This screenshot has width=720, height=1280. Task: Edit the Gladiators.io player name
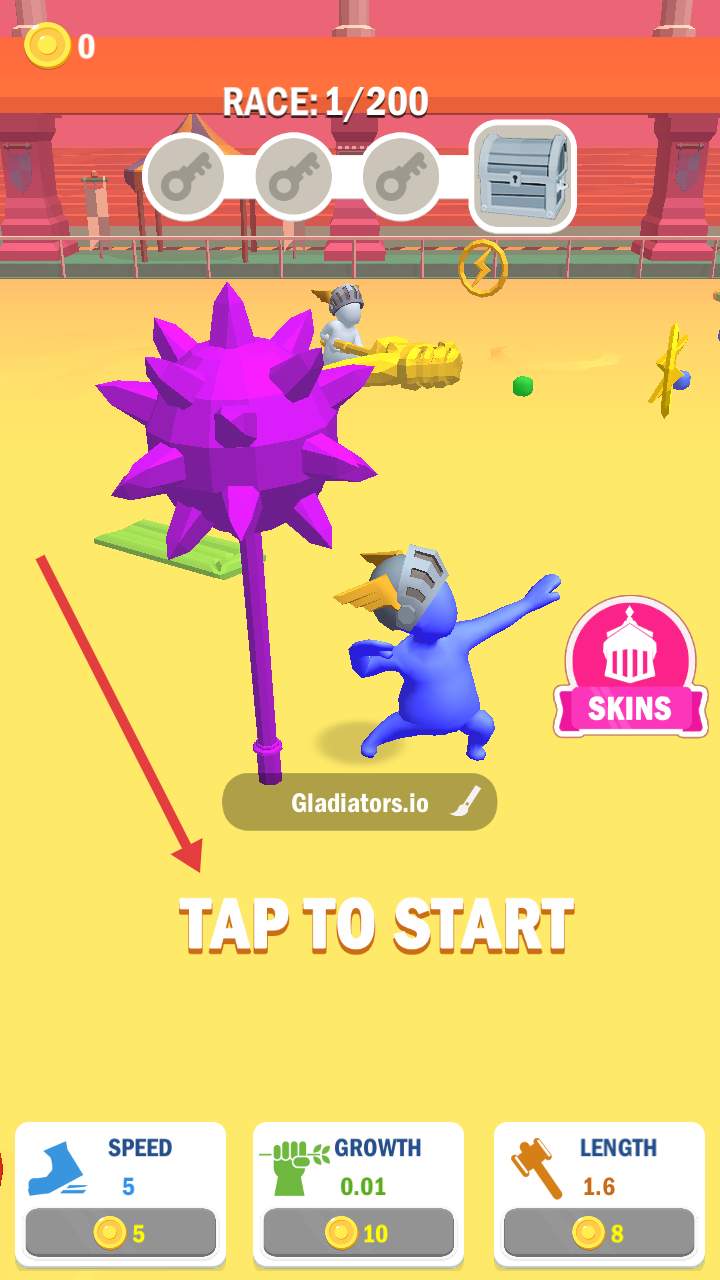pyautogui.click(x=360, y=802)
